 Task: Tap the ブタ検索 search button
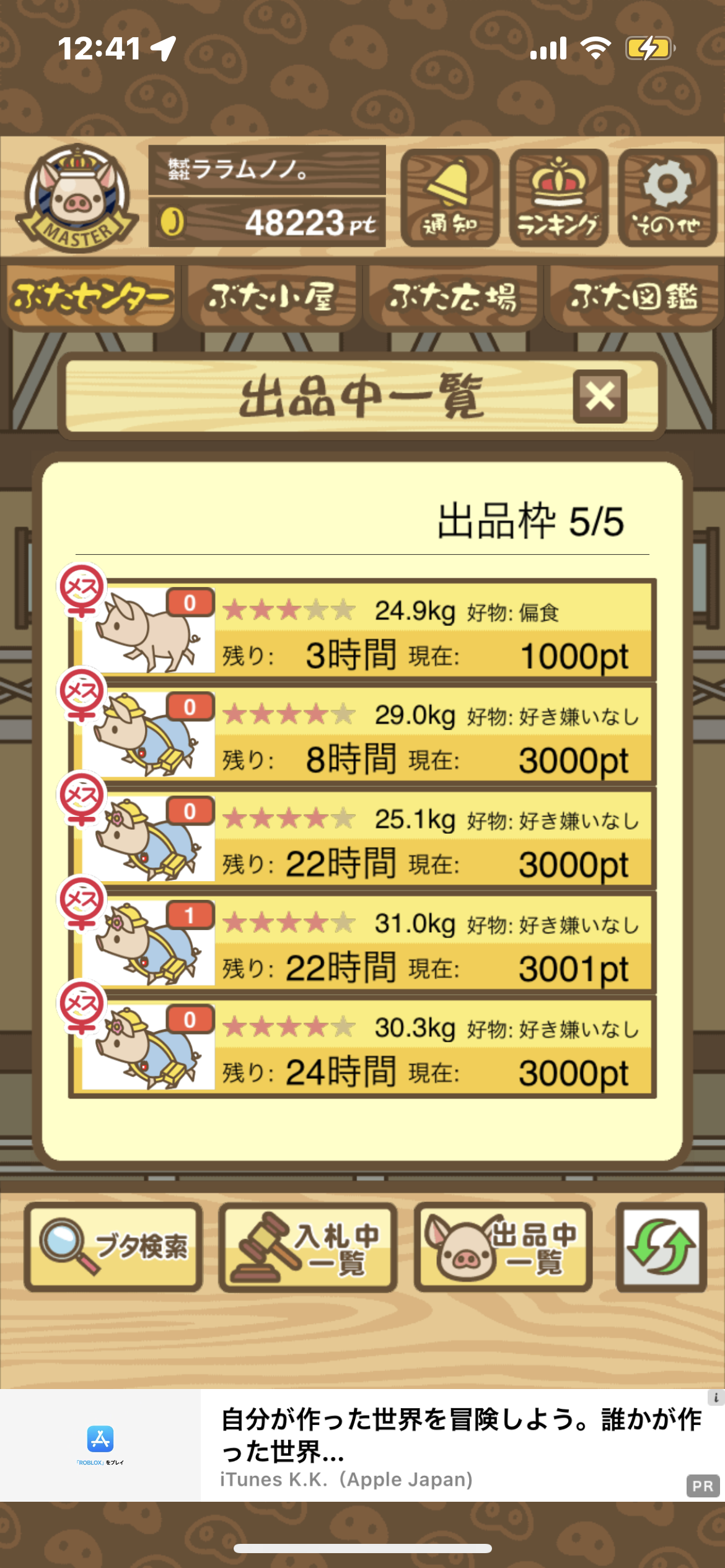[x=113, y=1247]
